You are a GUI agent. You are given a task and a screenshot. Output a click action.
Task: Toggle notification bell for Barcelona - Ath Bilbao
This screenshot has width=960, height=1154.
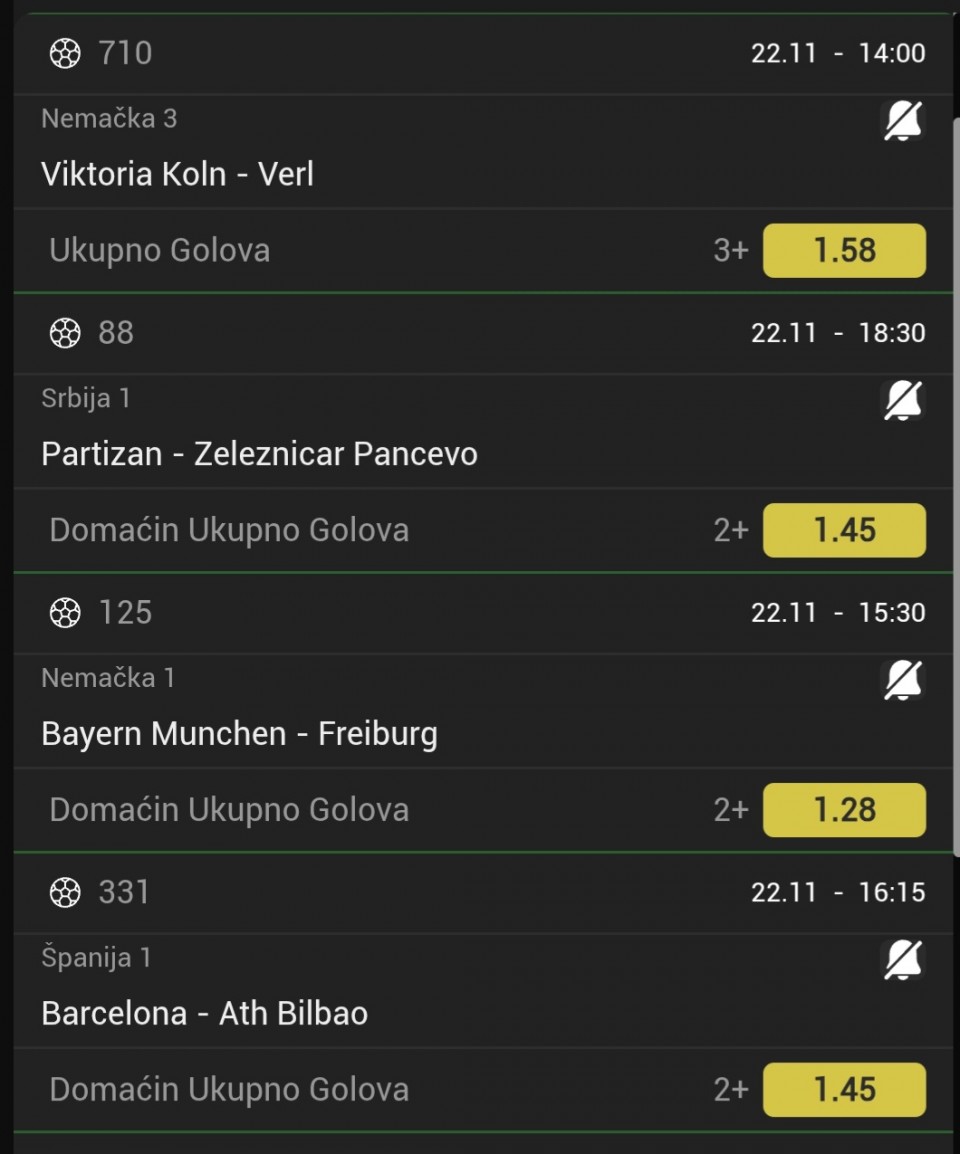click(x=903, y=961)
